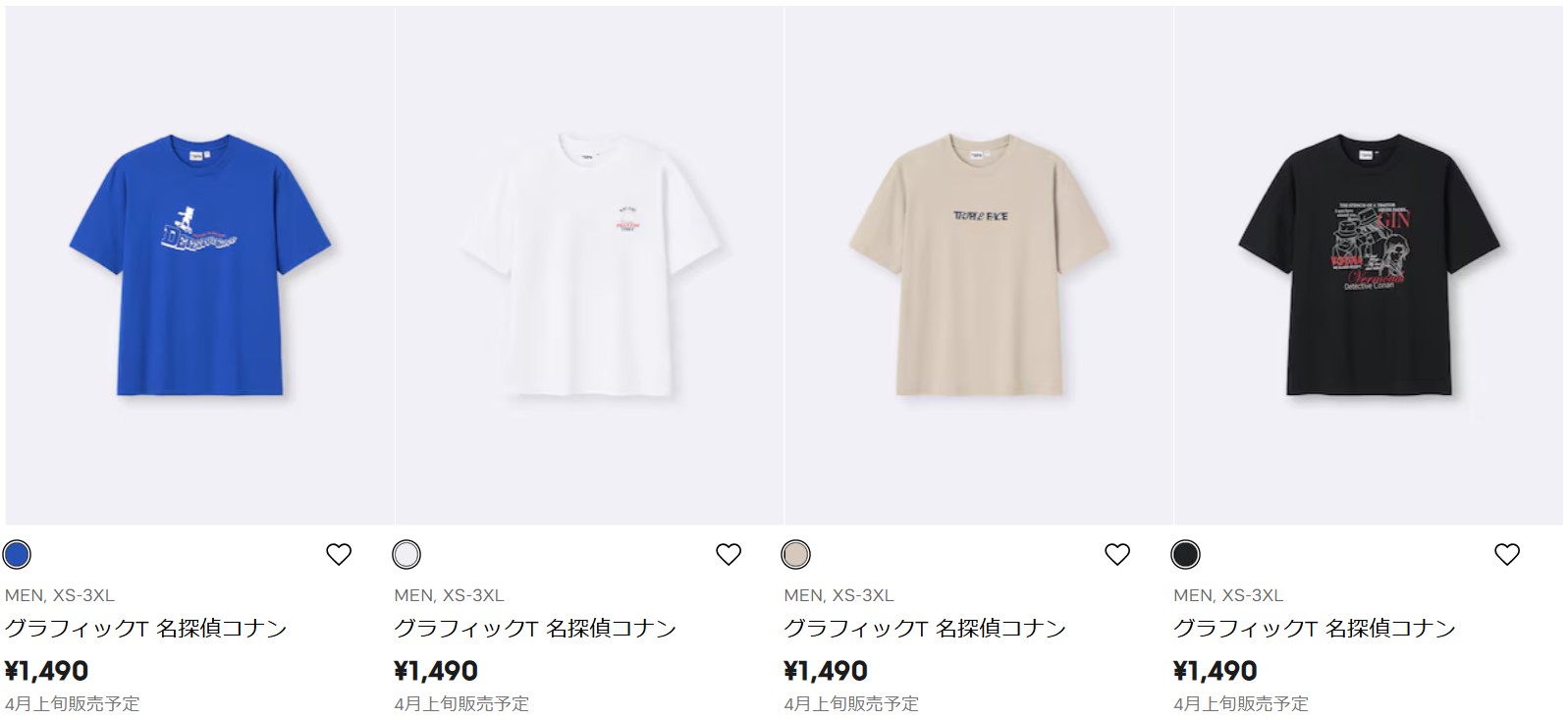
Task: Pick the beige color swatch
Action: click(796, 555)
